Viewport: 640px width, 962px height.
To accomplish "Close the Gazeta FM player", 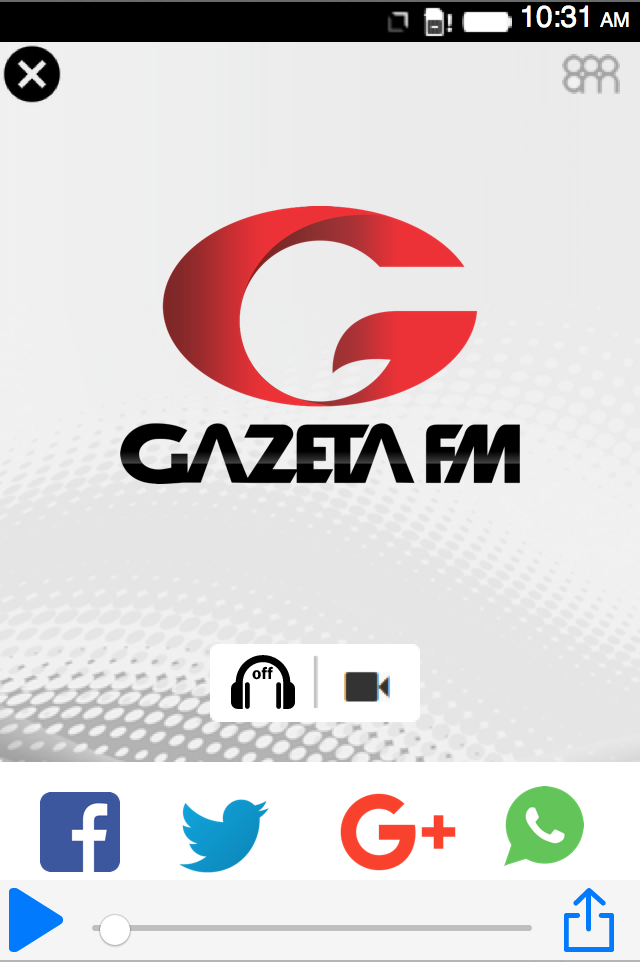I will click(32, 74).
